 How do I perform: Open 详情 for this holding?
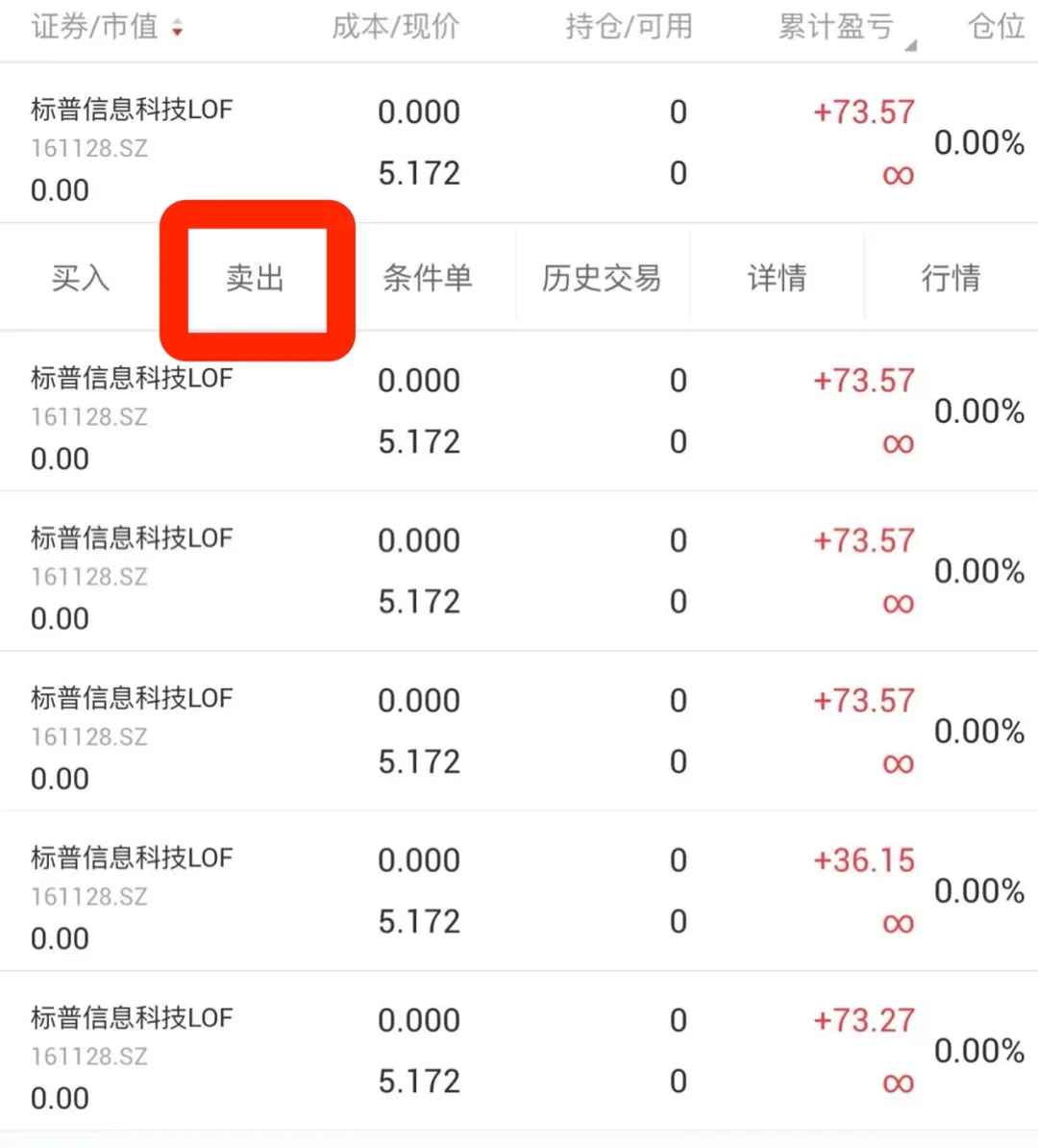click(777, 278)
